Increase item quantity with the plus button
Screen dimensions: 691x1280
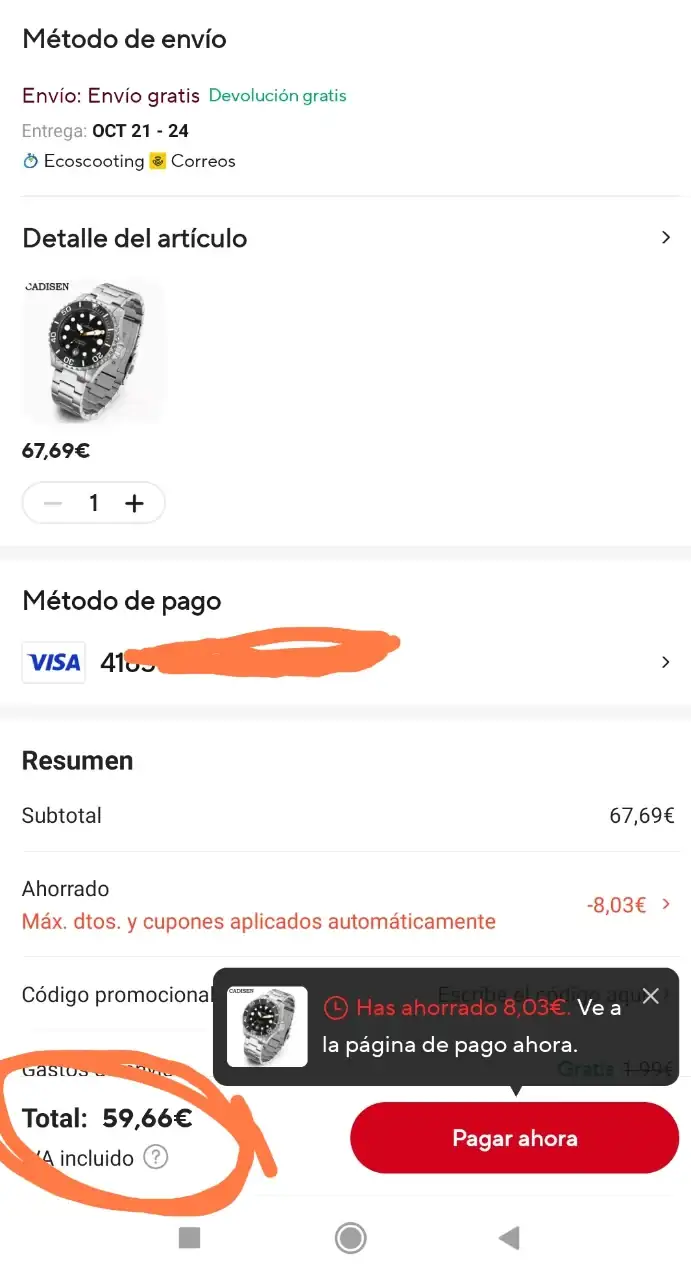[x=134, y=503]
